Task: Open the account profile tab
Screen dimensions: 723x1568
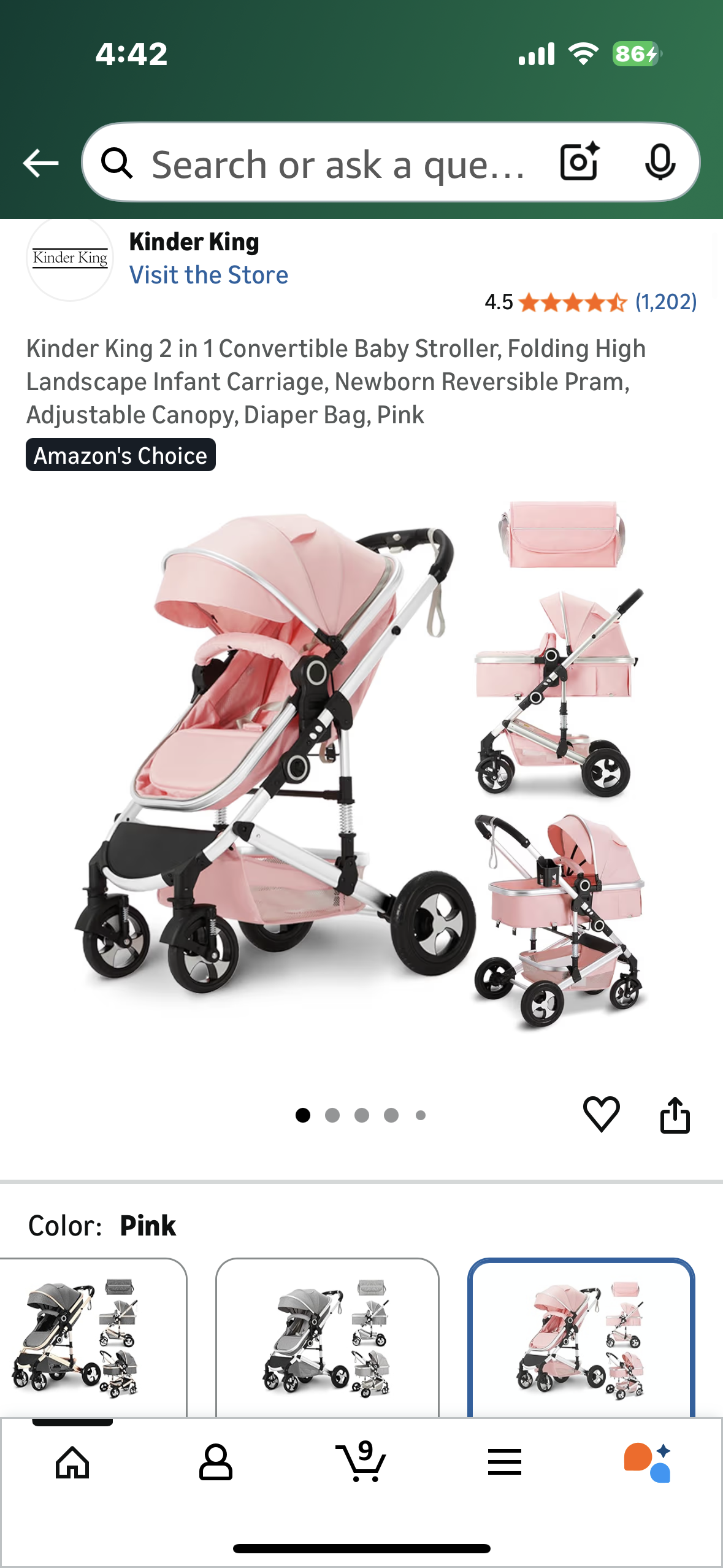Action: (216, 1463)
